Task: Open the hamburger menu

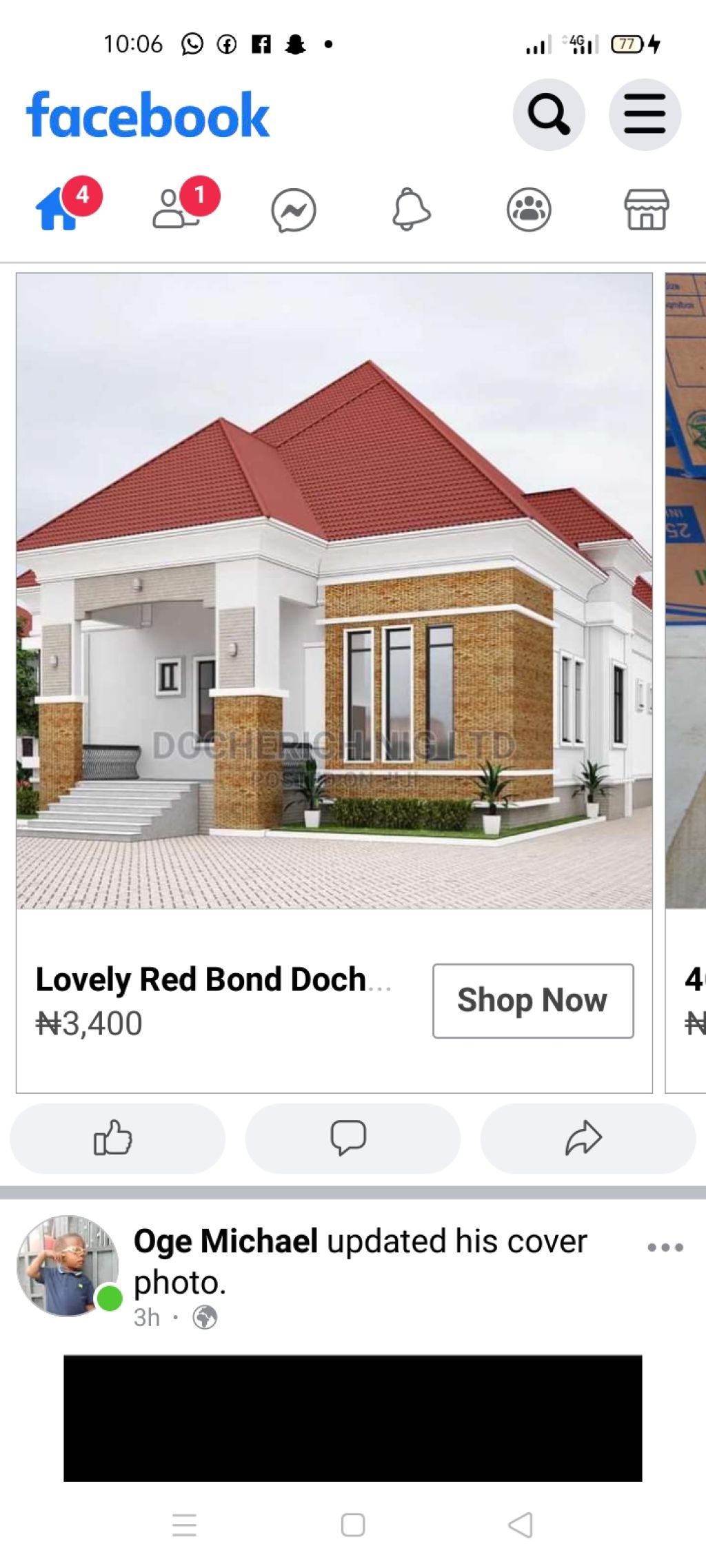Action: tap(645, 114)
